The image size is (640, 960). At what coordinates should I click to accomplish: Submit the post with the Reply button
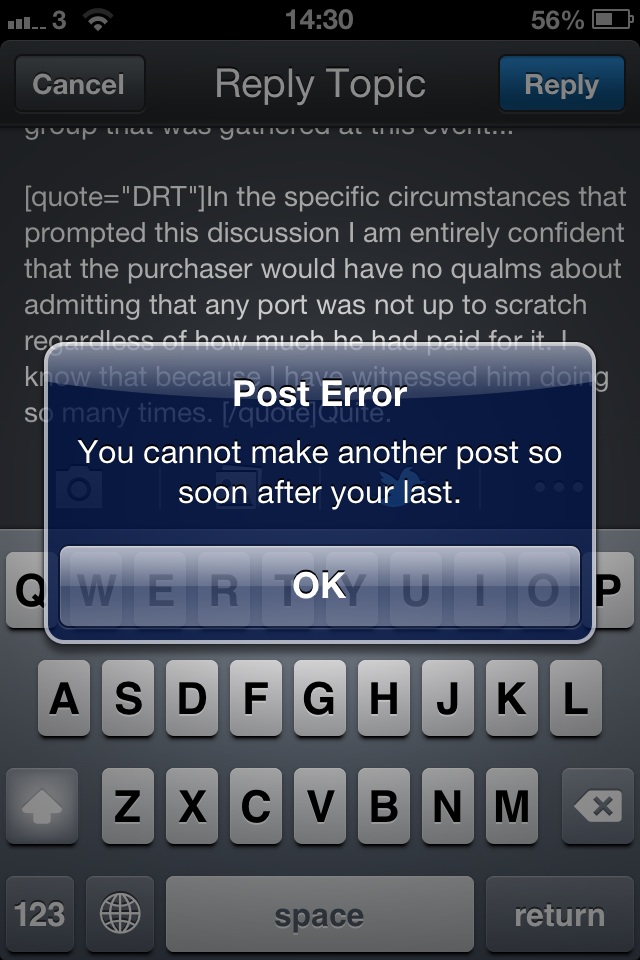pyautogui.click(x=561, y=84)
